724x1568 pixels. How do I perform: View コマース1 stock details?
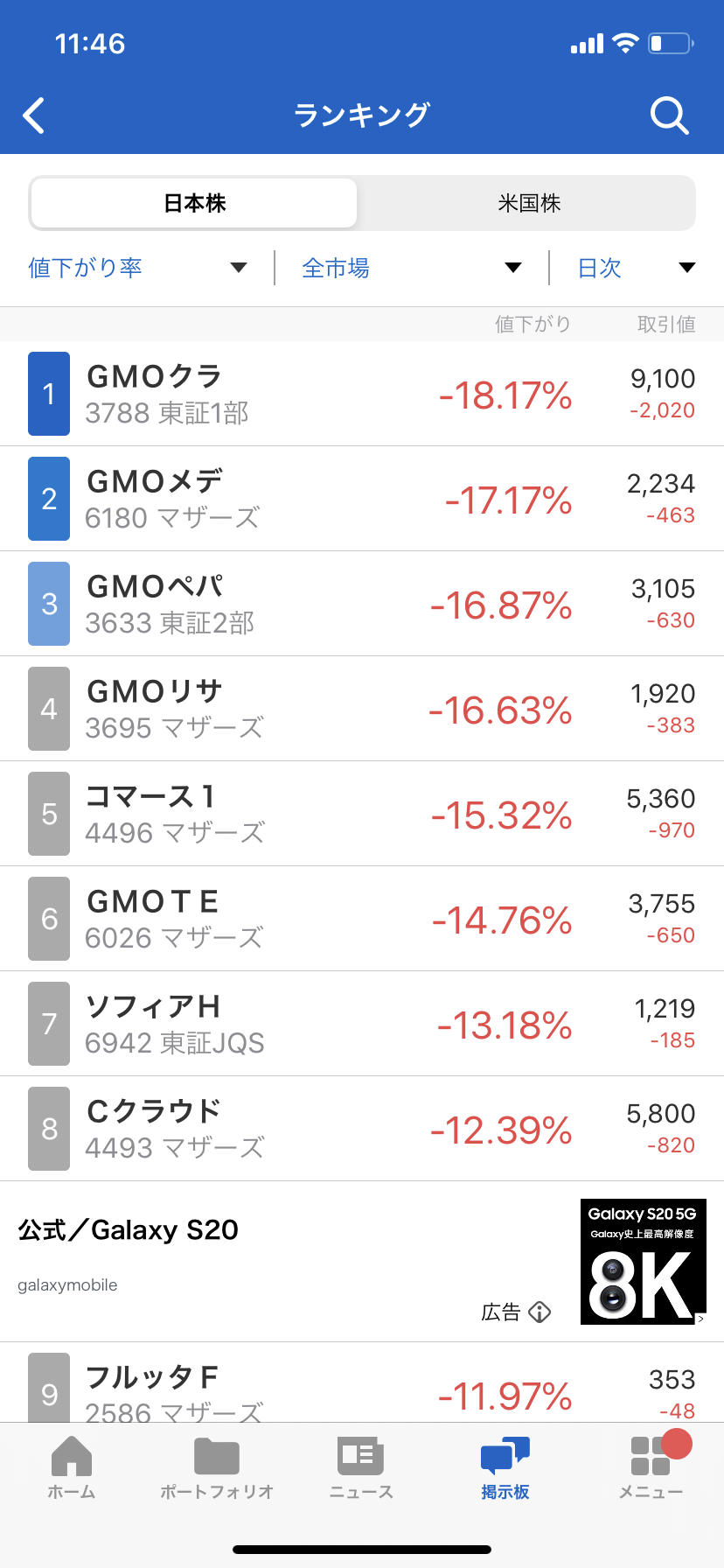(362, 814)
